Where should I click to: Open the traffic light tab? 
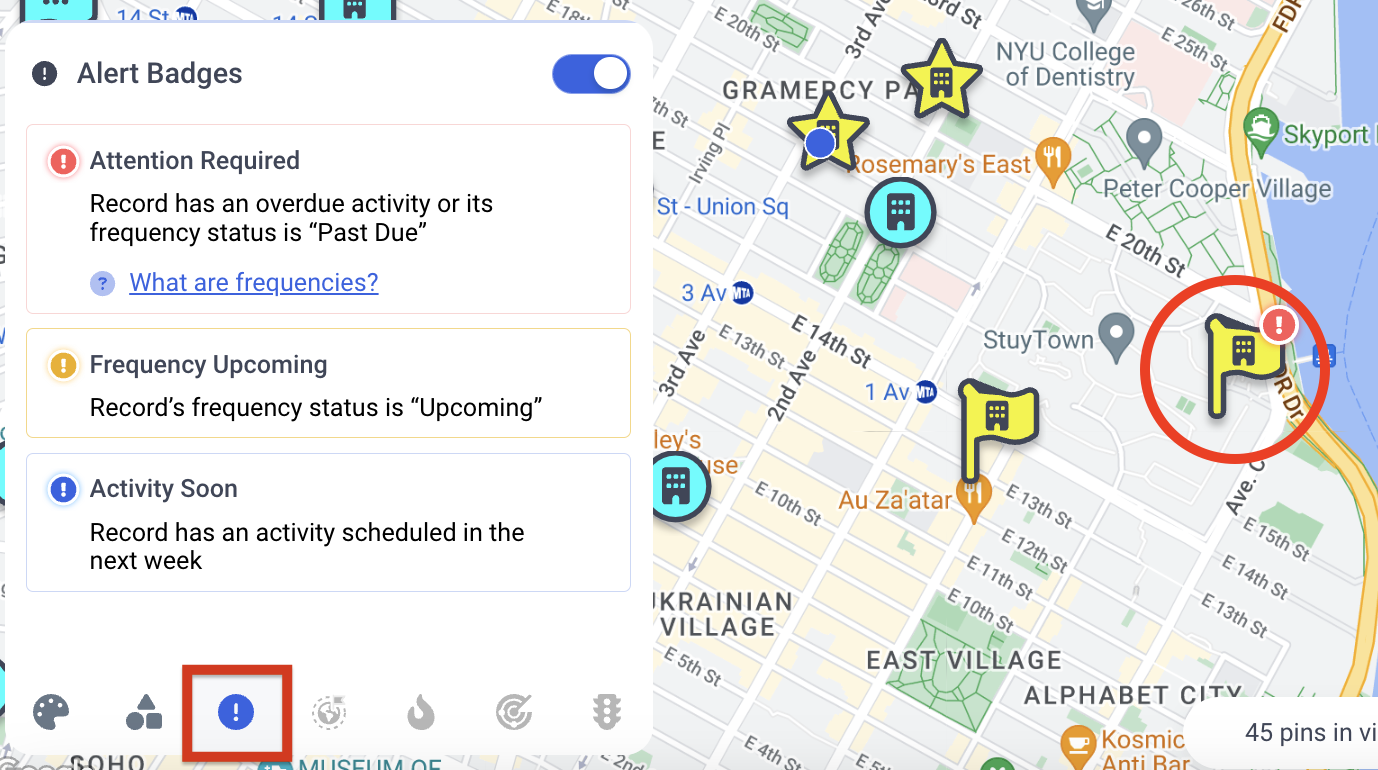[x=606, y=713]
